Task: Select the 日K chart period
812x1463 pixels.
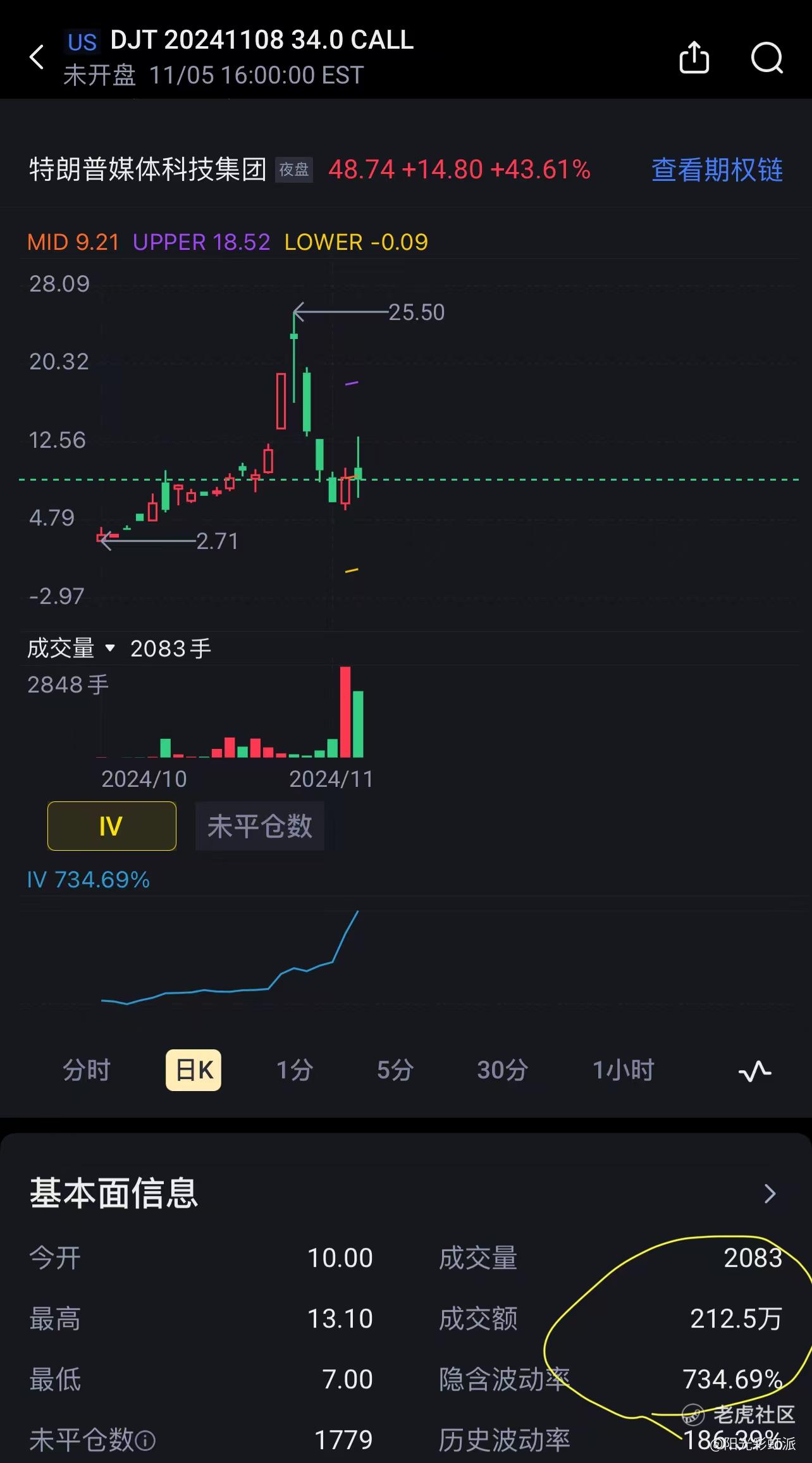Action: pos(194,1070)
